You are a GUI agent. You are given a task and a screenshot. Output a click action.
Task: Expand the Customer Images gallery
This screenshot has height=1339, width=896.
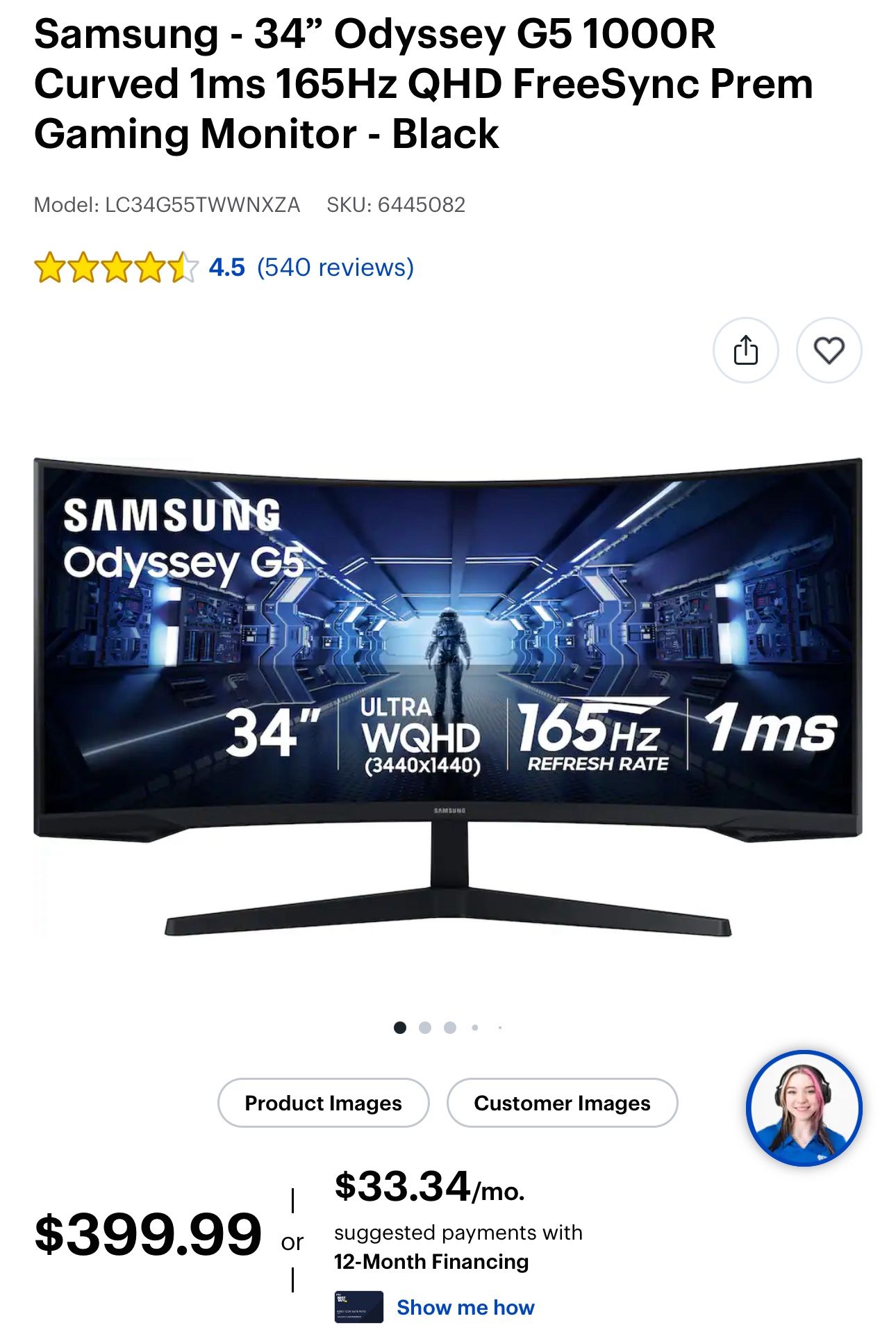[x=563, y=1103]
